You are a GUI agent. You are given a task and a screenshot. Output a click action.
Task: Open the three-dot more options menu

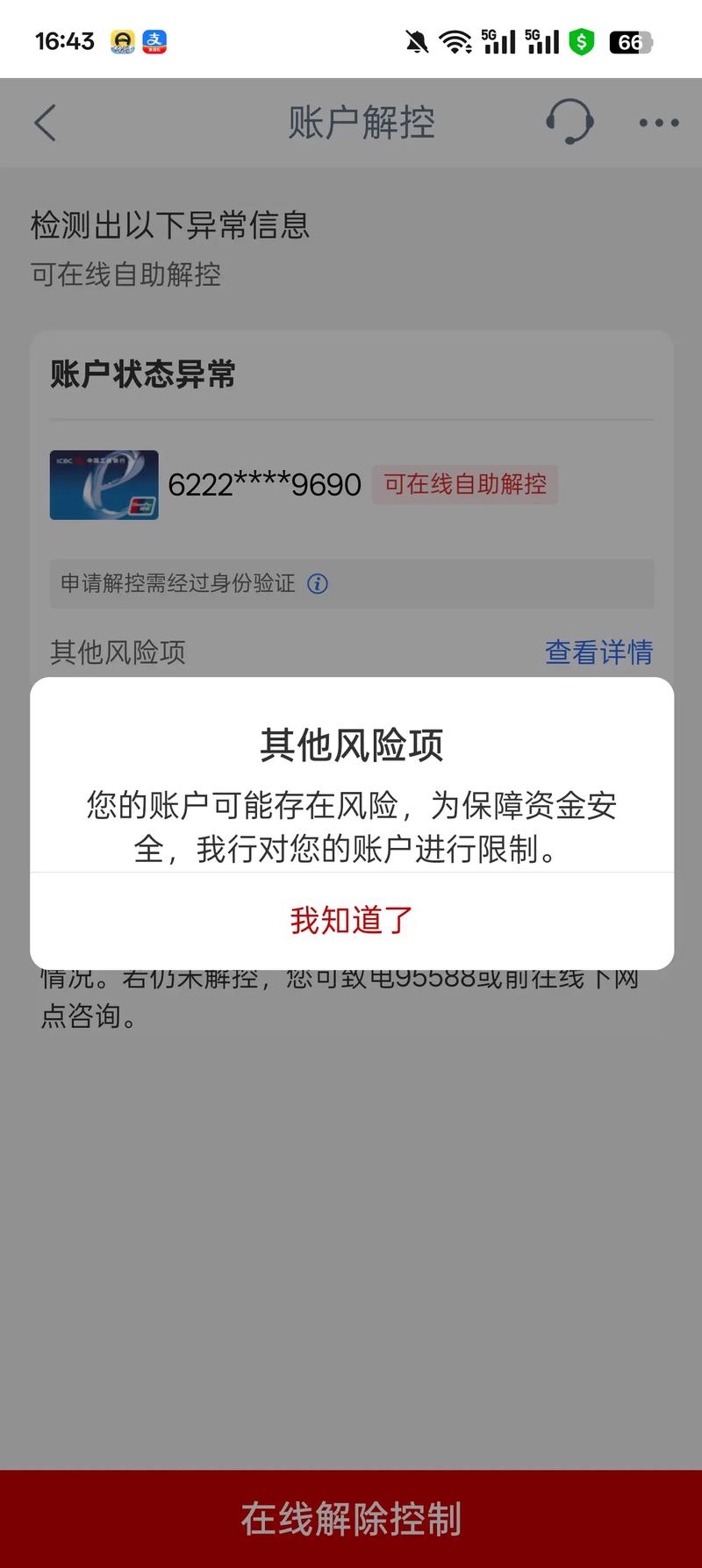[657, 123]
